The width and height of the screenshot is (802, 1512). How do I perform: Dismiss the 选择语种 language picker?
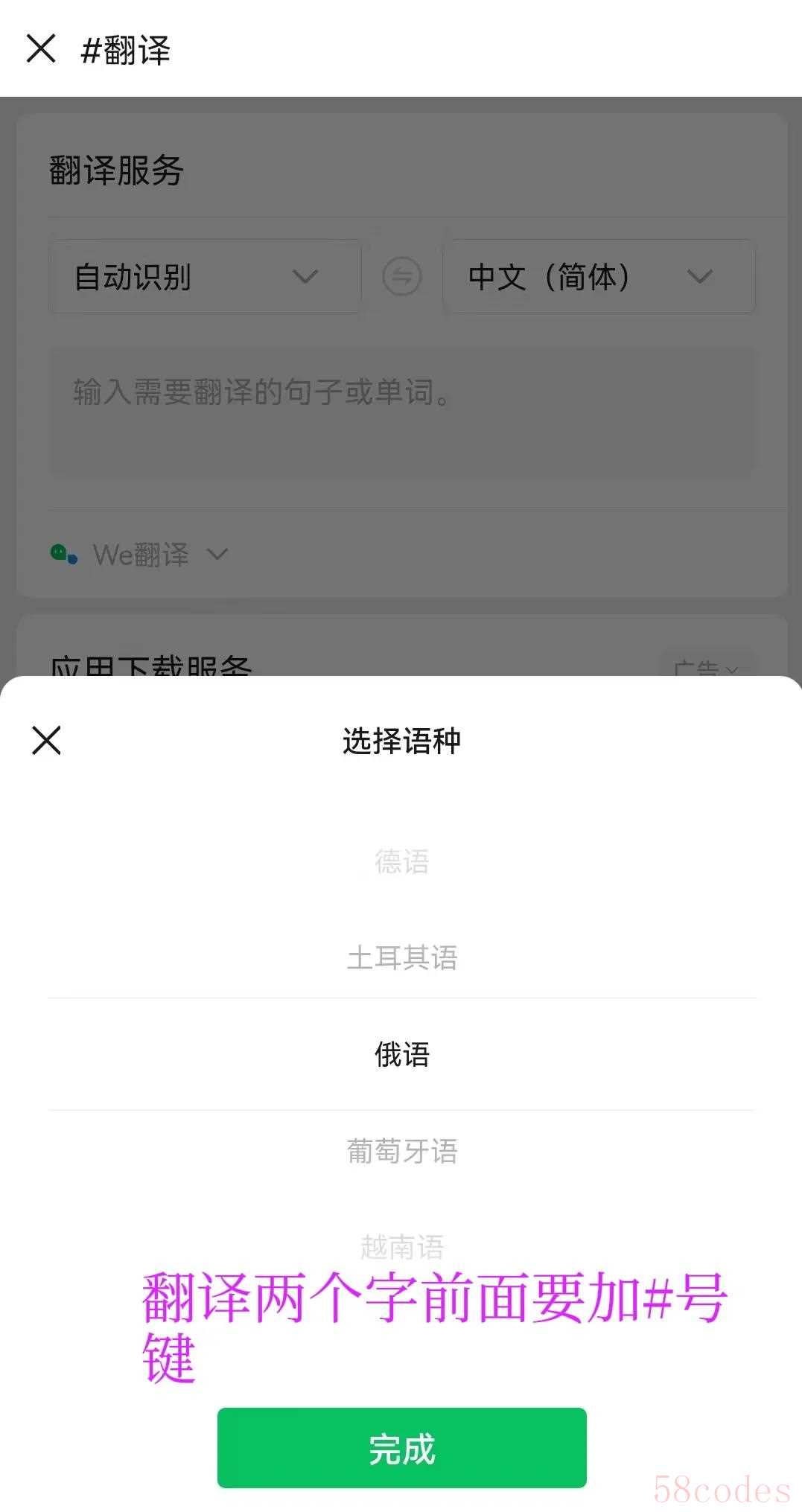46,740
